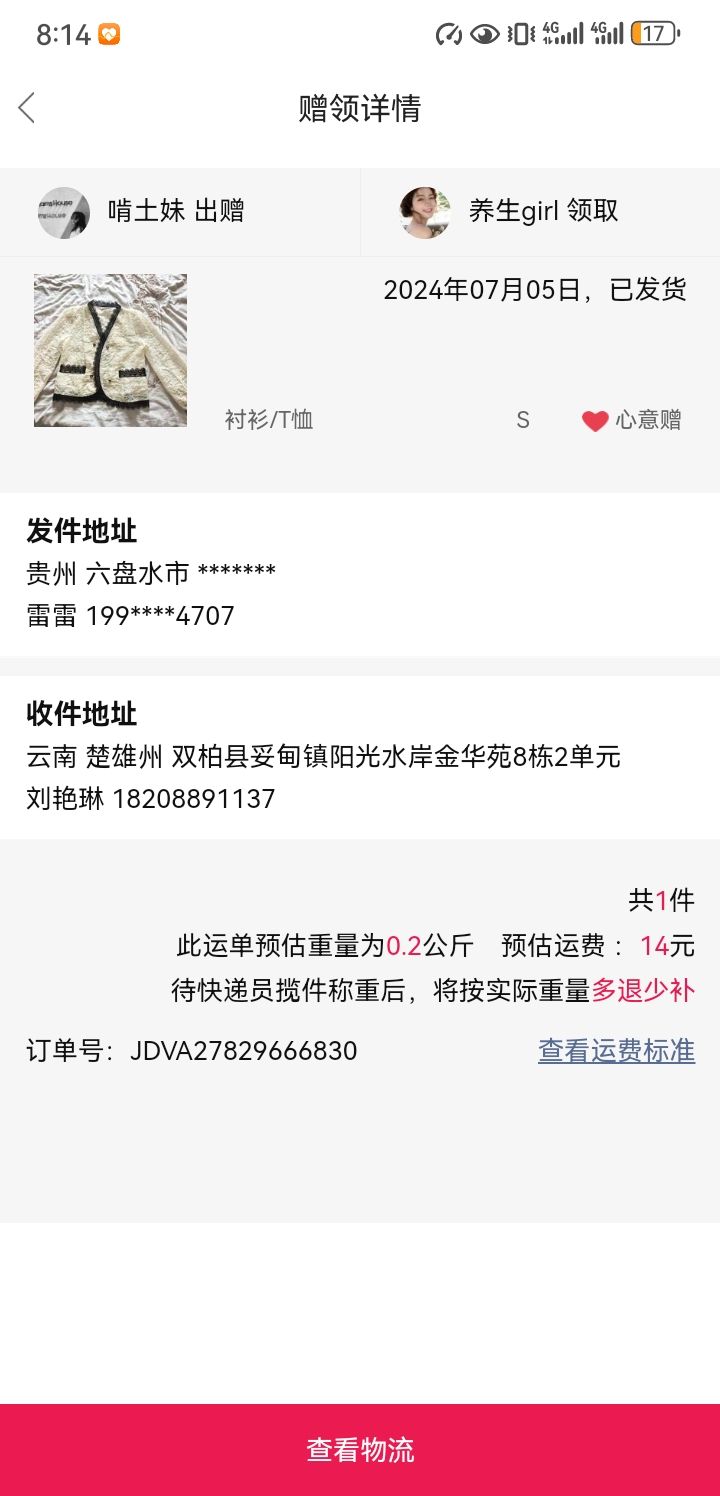Open the jacket product image
720x1496 pixels.
pyautogui.click(x=110, y=350)
